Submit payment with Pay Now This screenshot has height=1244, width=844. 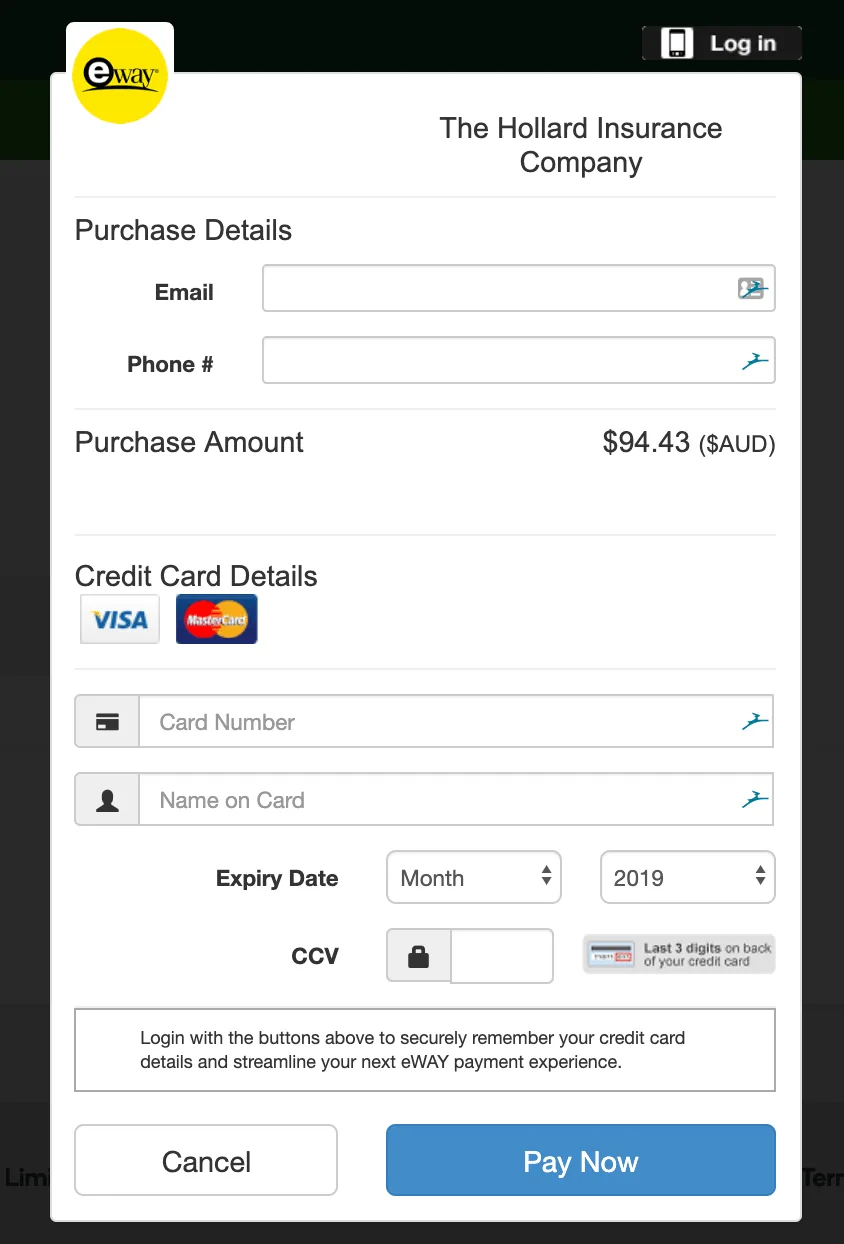pos(580,1161)
